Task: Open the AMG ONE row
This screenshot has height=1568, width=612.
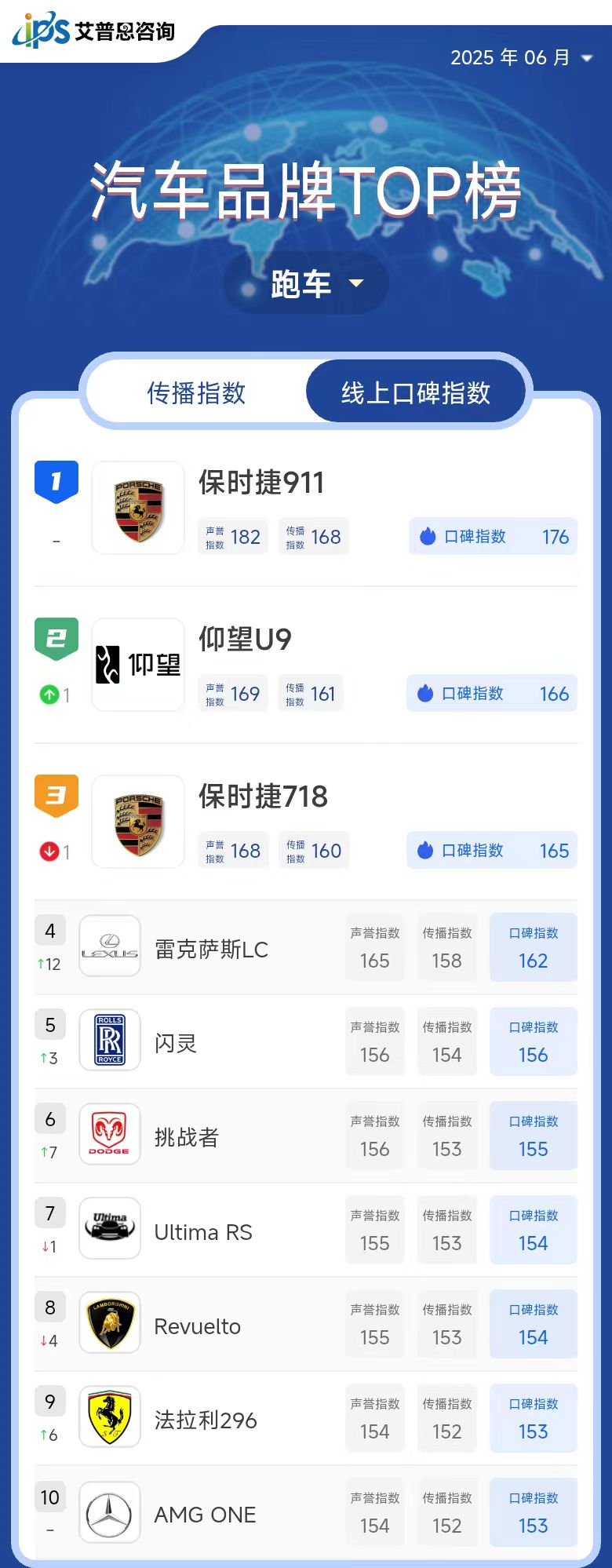Action: pos(205,1515)
